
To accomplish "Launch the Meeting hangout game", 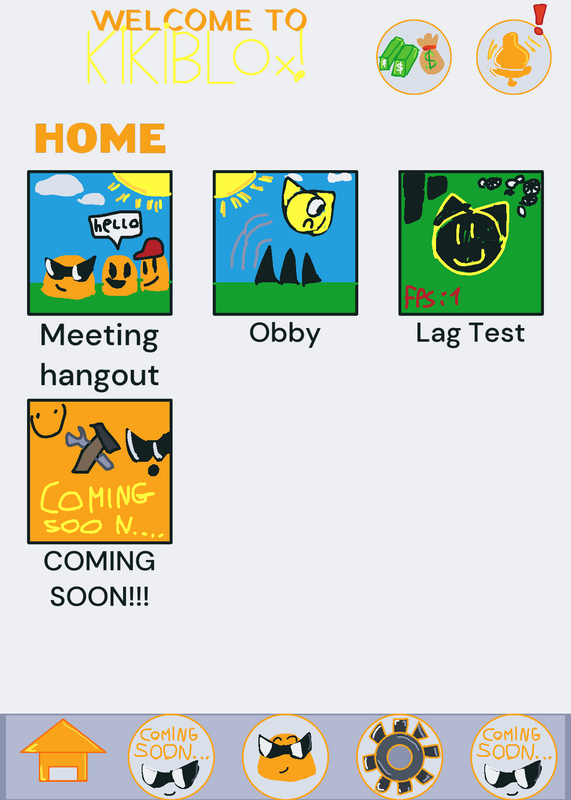I will [100, 243].
